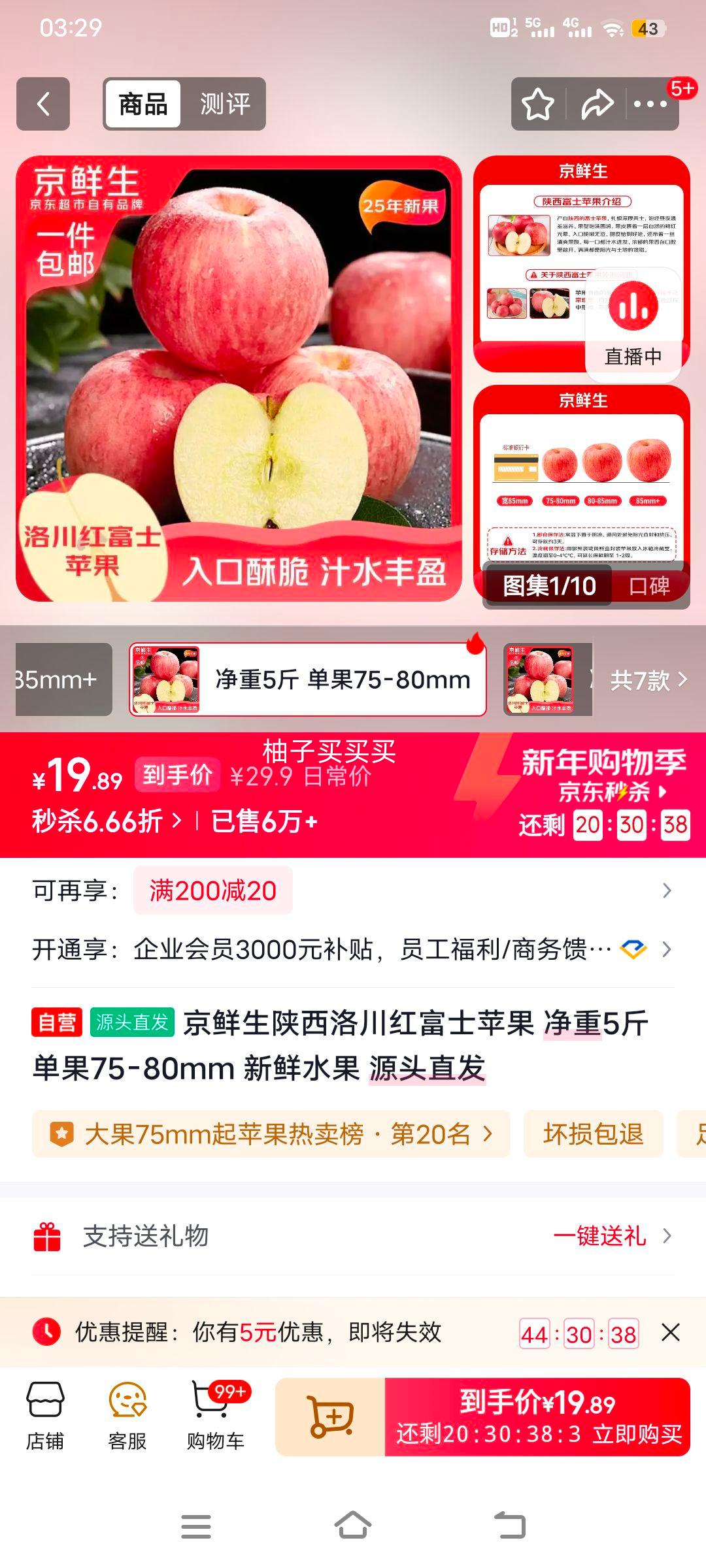The height and width of the screenshot is (1568, 706).
Task: Toggle the favorite star for this product
Action: click(x=537, y=105)
